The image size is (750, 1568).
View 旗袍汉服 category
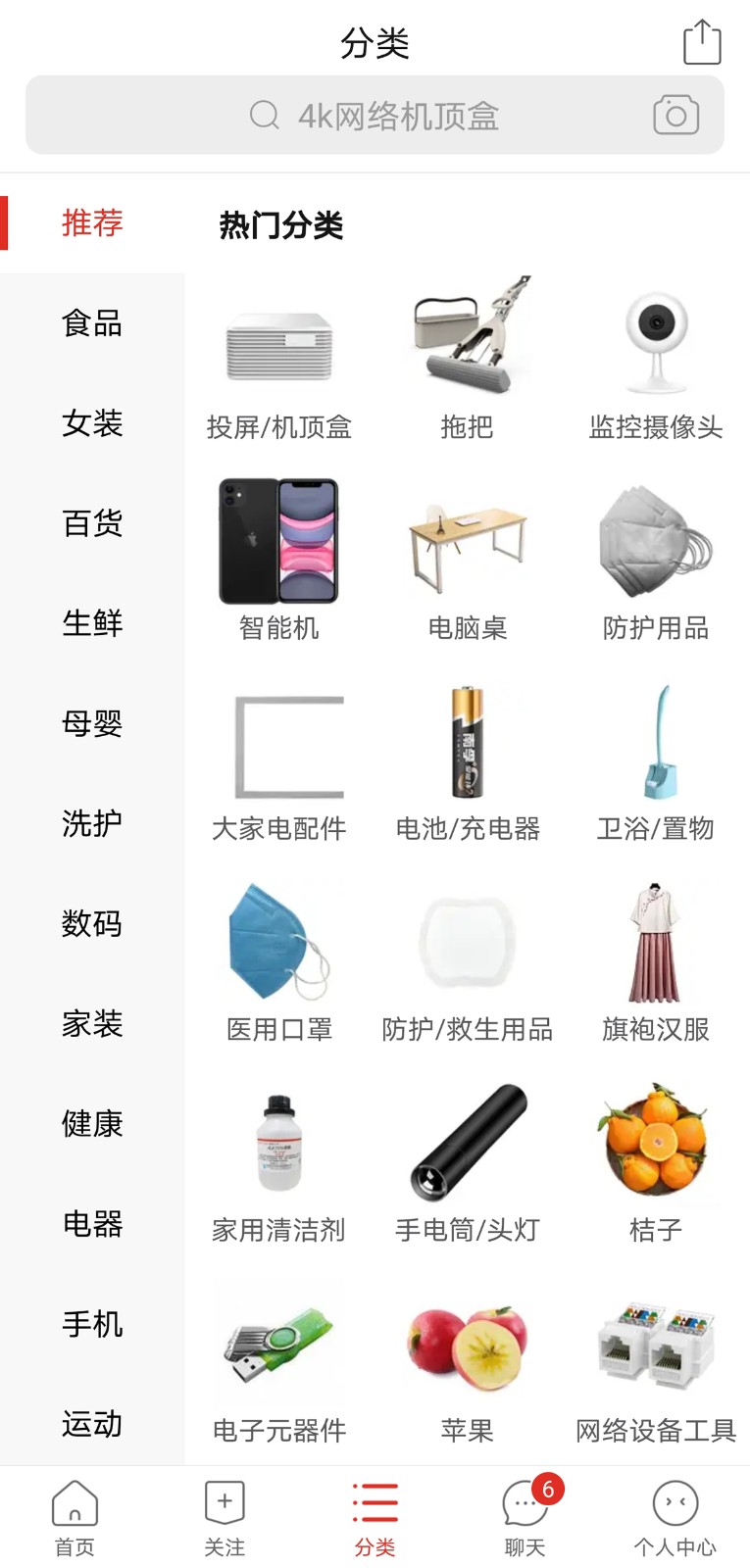(656, 962)
